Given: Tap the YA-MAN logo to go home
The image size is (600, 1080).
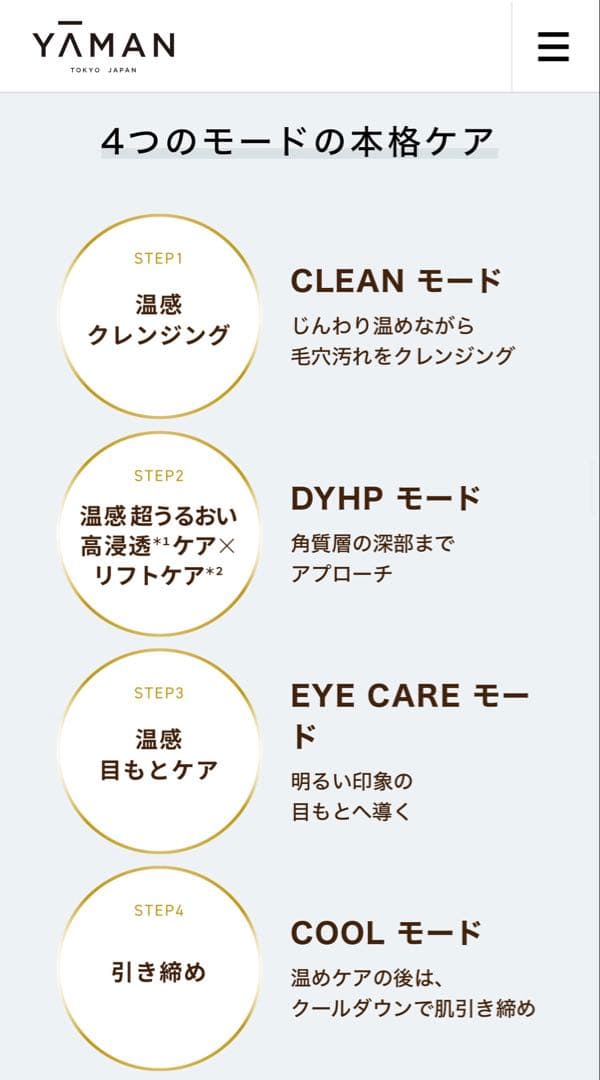Looking at the screenshot, I should pos(103,46).
